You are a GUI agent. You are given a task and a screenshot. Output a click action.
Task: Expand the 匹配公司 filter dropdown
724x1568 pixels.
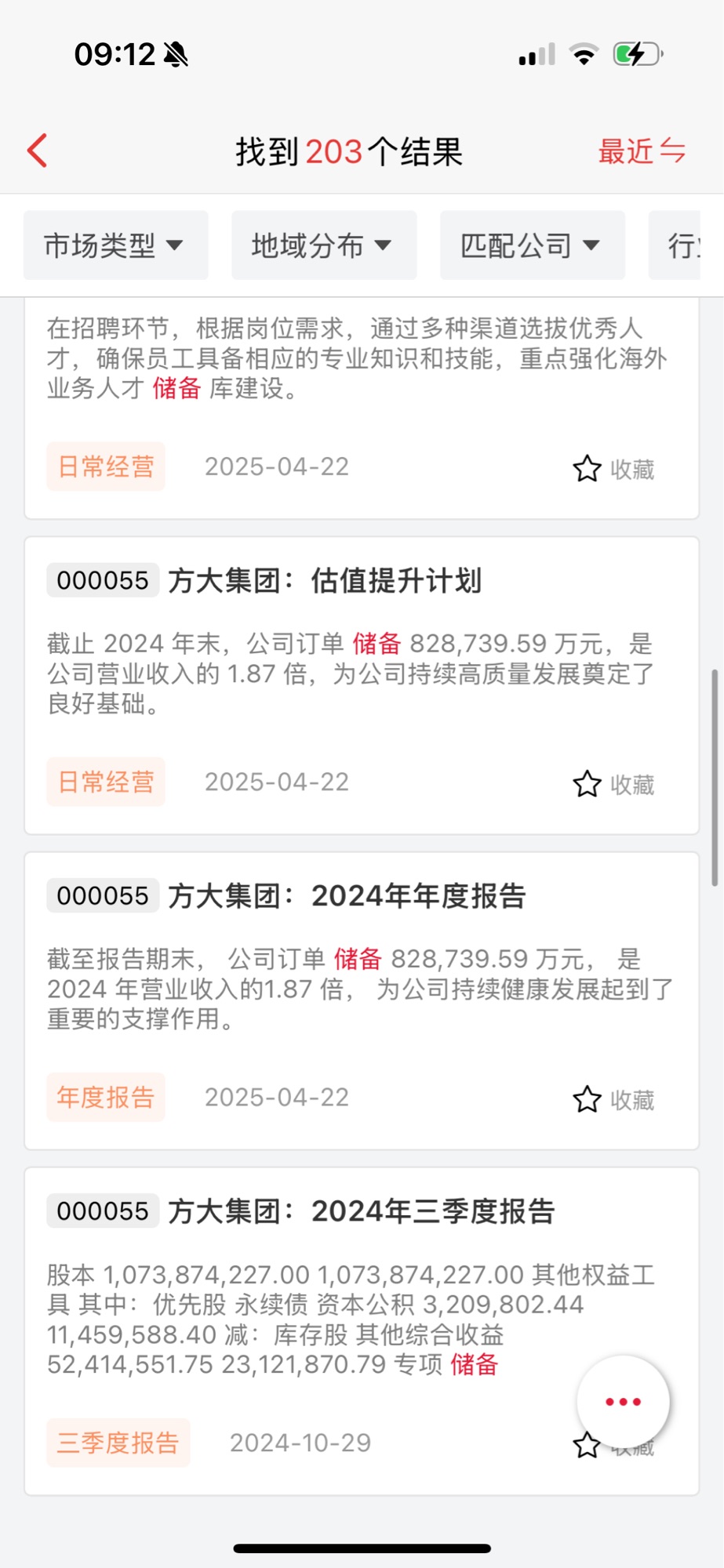point(532,245)
